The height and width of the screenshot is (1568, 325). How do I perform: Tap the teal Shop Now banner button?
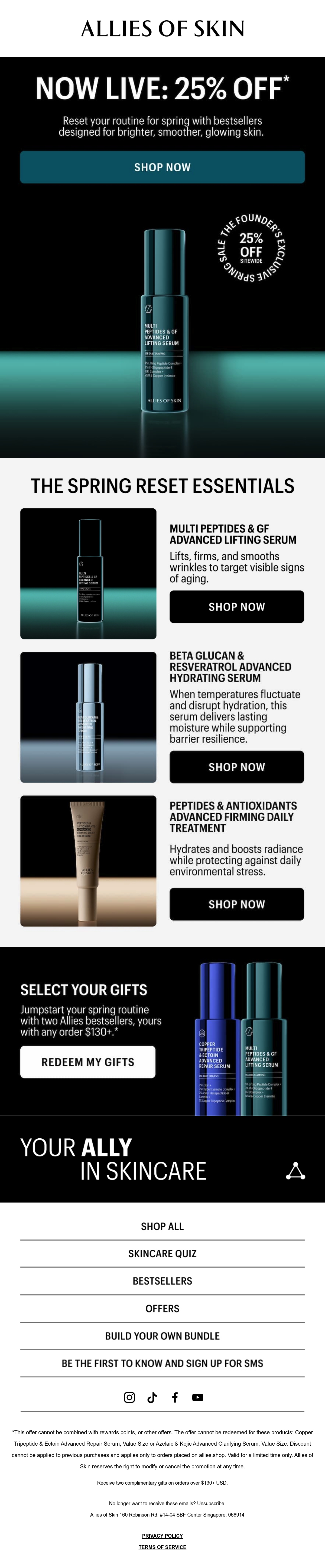tap(162, 167)
